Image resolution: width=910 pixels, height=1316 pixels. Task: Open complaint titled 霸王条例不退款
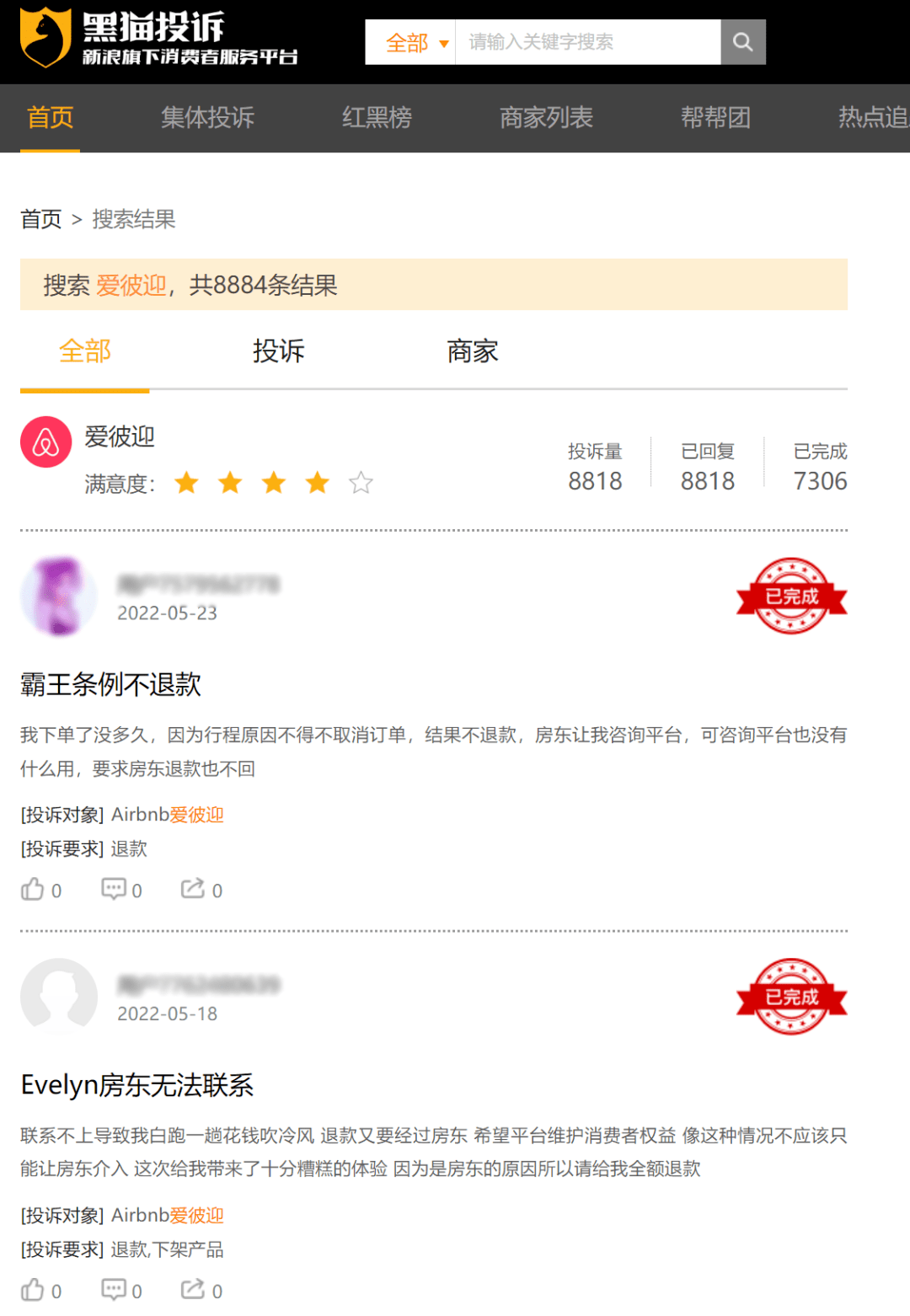coord(111,684)
